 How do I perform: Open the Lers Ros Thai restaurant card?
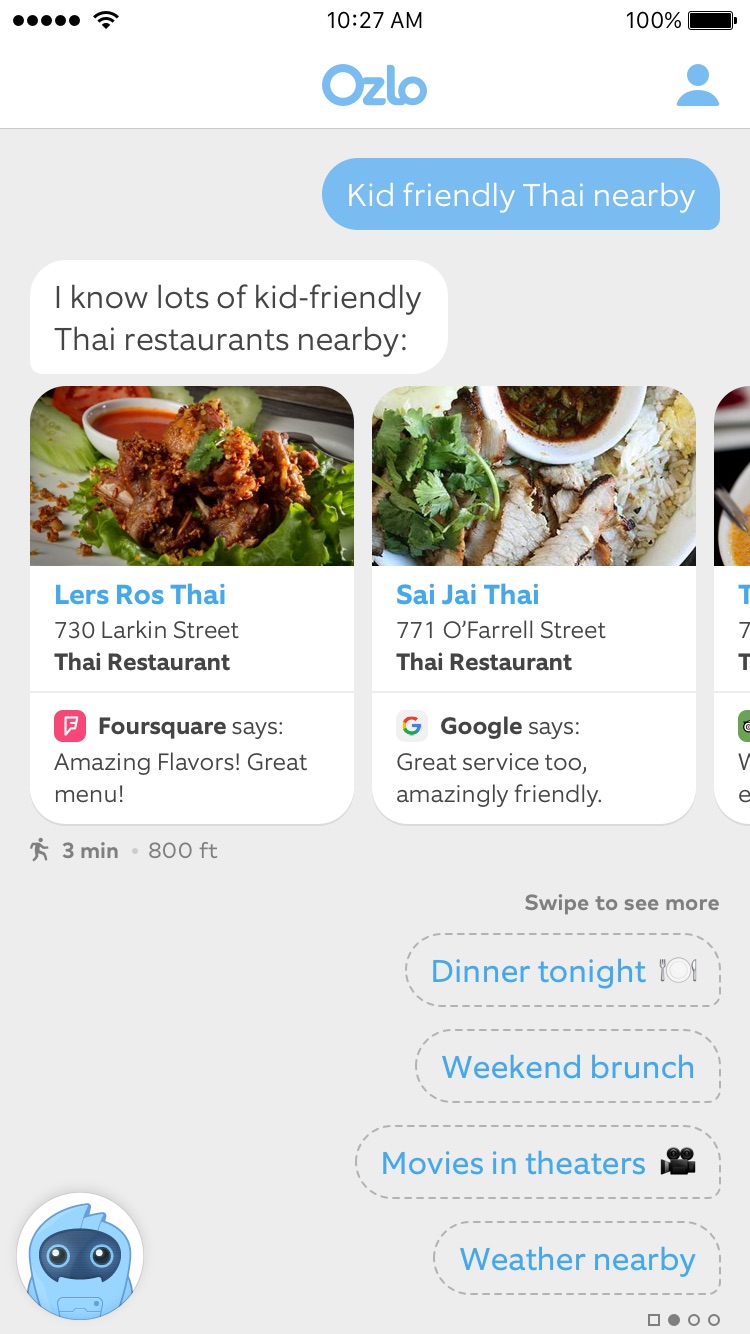[191, 604]
